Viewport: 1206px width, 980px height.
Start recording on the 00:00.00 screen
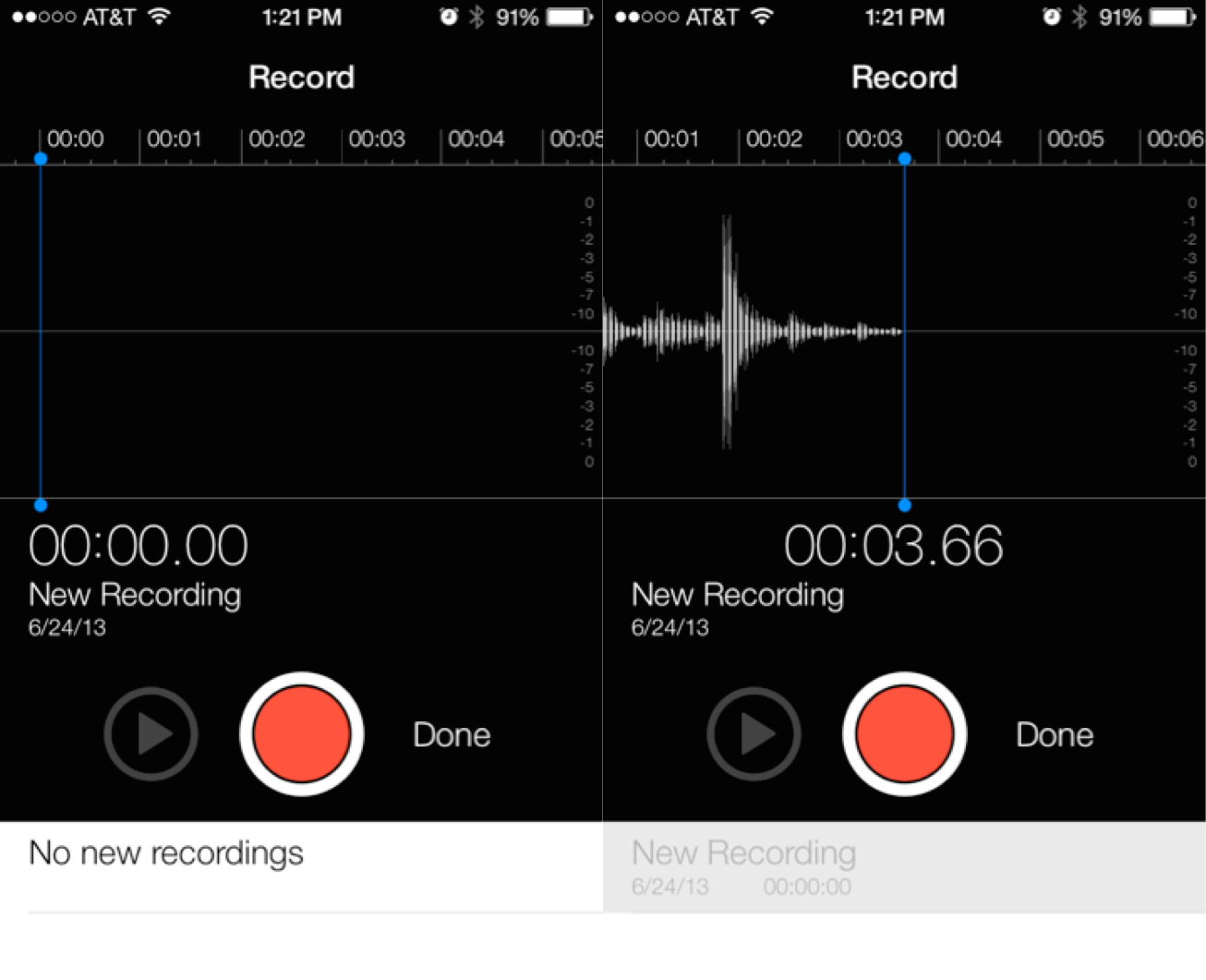[301, 734]
